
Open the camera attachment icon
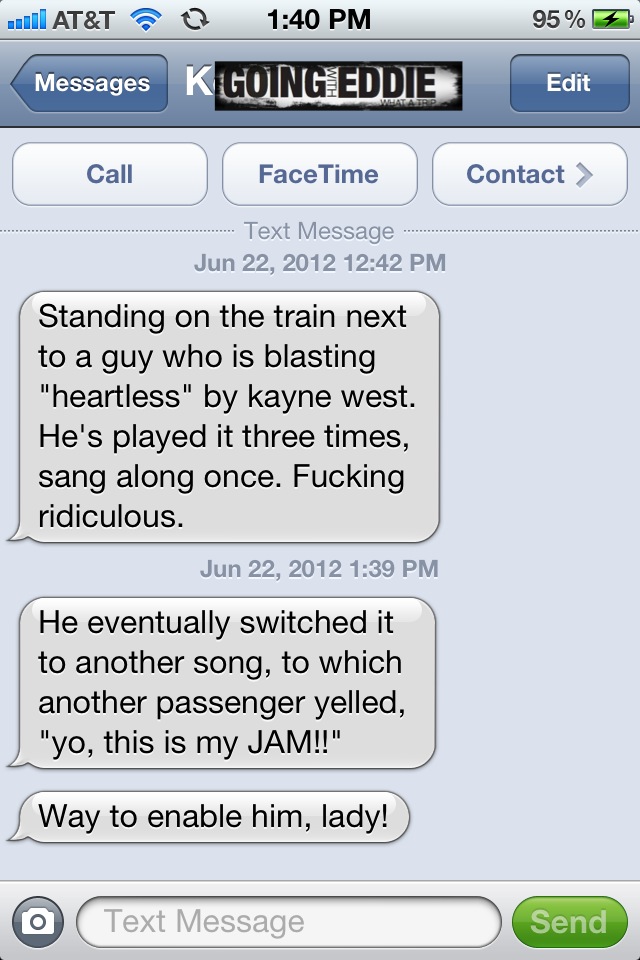click(38, 921)
